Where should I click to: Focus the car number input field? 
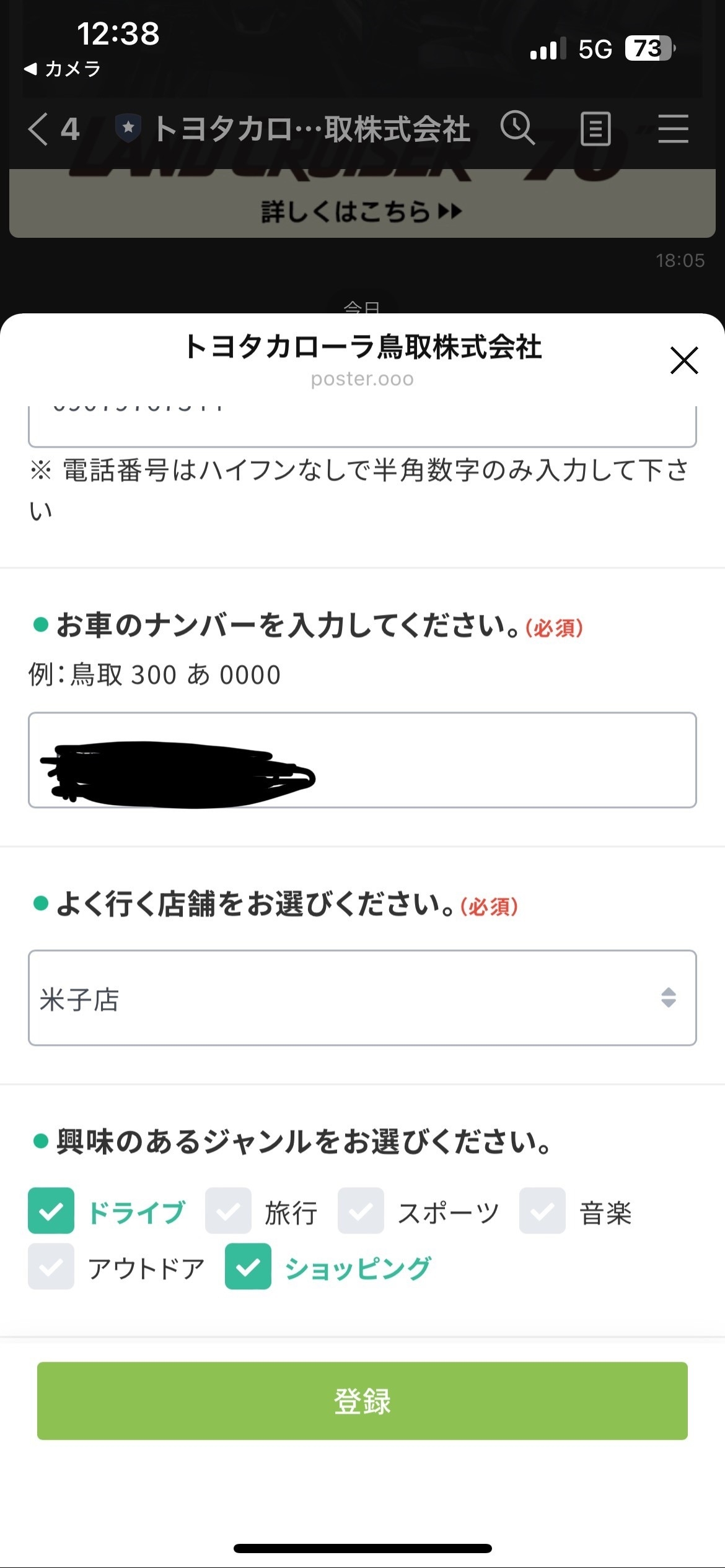tap(362, 760)
